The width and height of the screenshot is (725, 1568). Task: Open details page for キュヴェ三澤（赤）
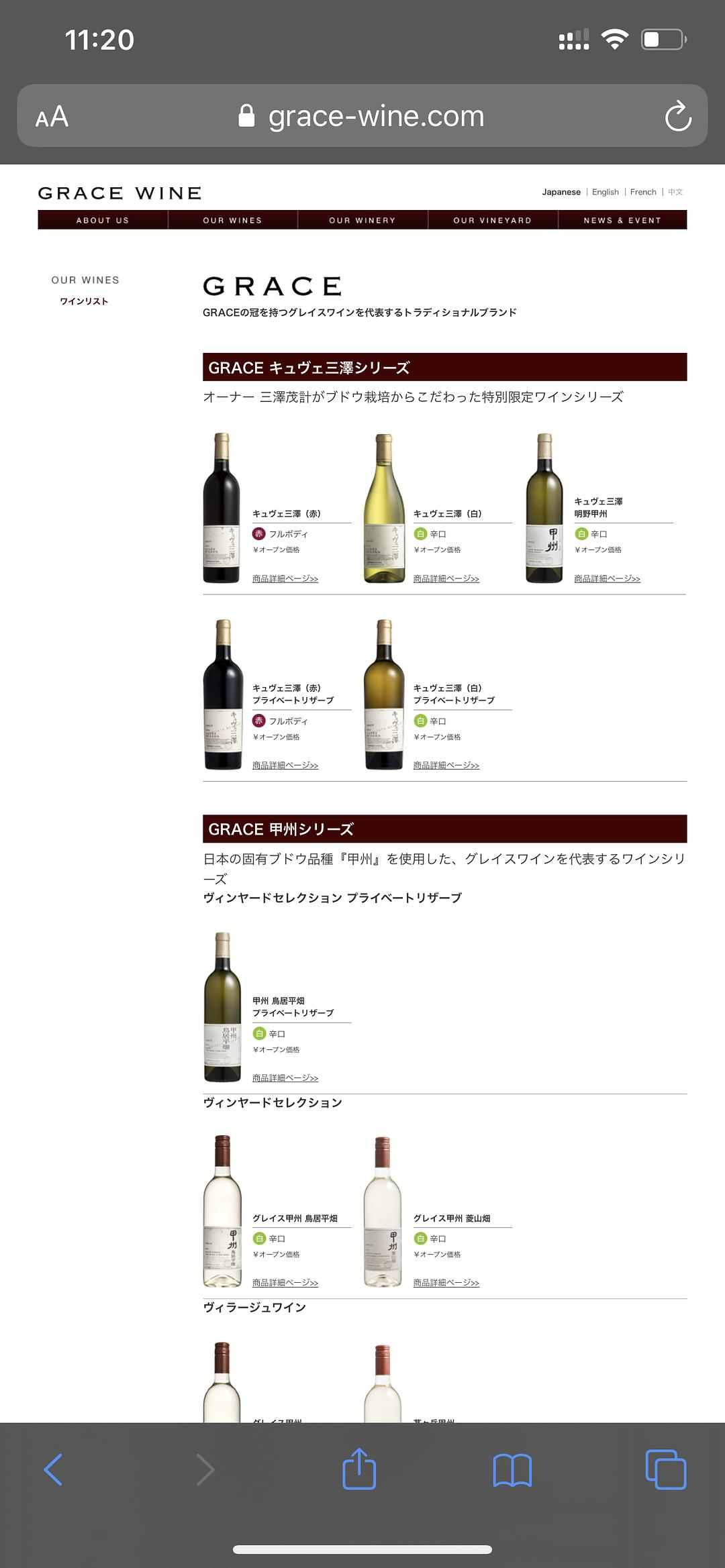[x=285, y=578]
